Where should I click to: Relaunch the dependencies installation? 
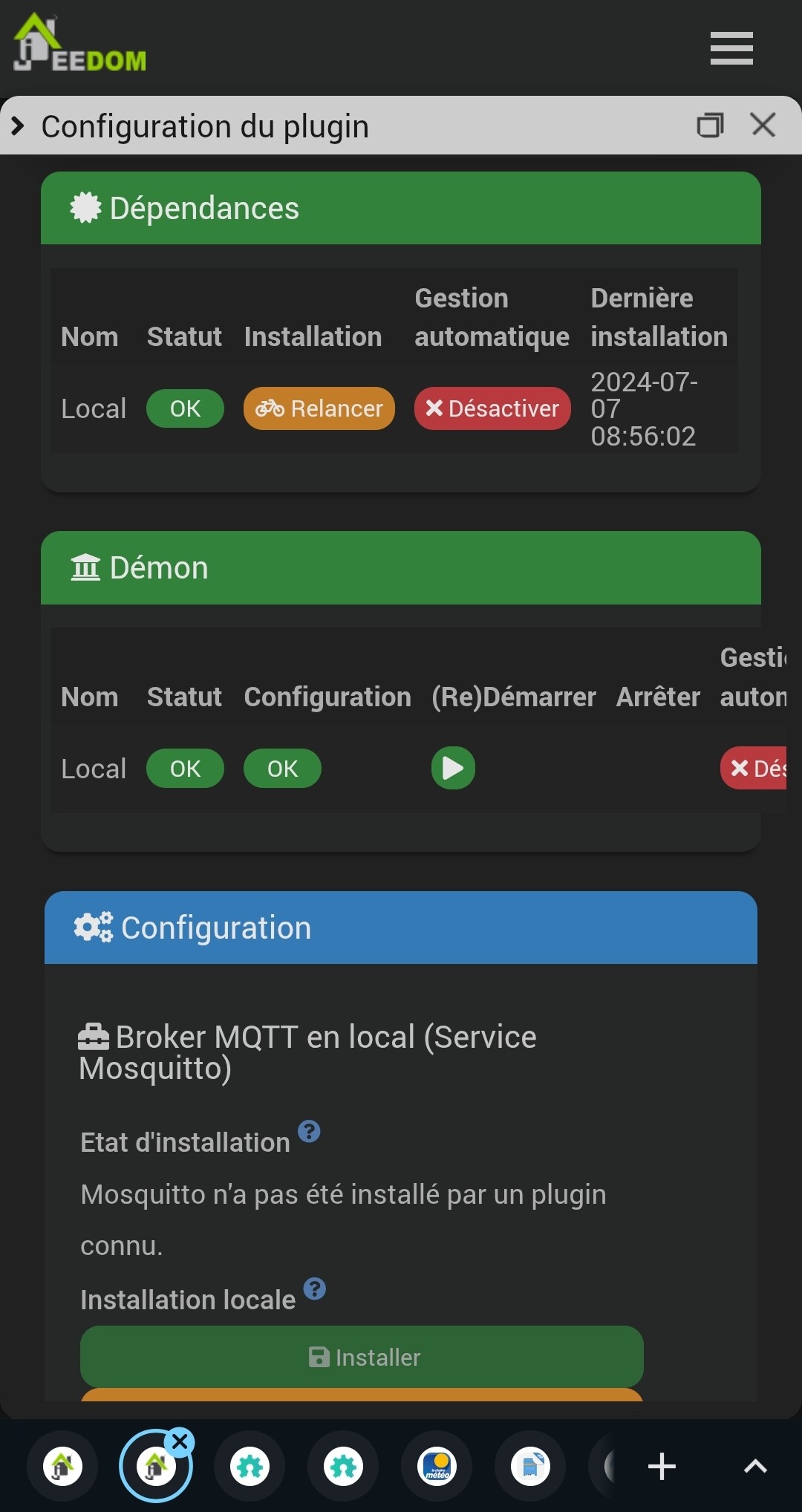click(x=319, y=408)
